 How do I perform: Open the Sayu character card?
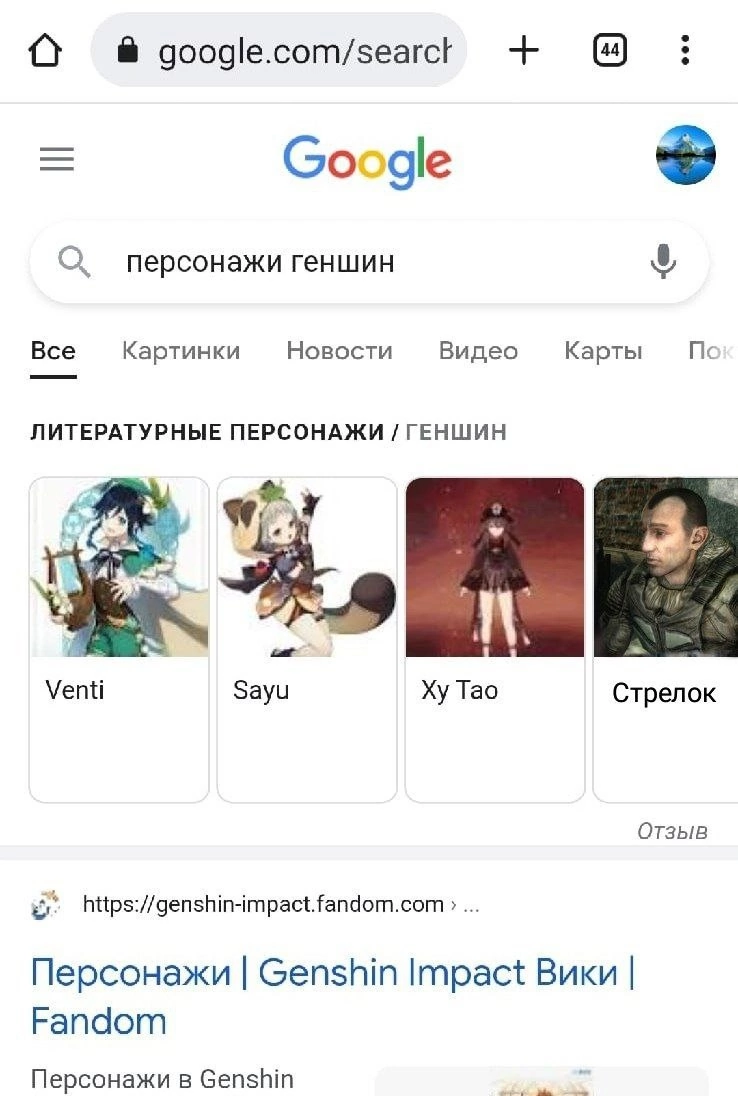[x=307, y=640]
